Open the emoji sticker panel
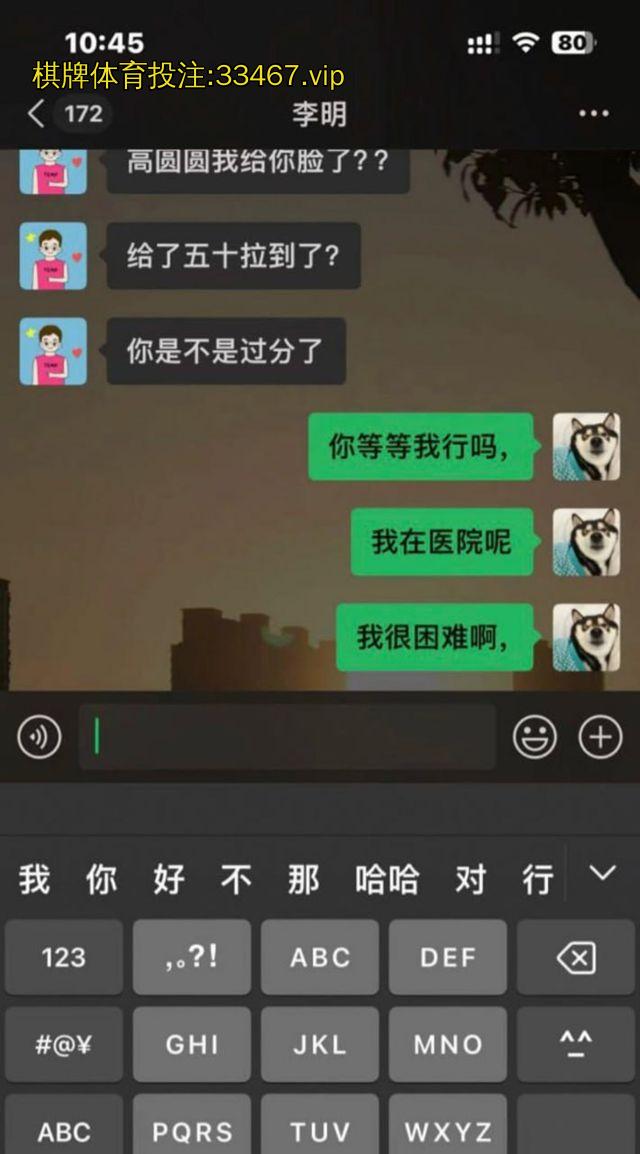Viewport: 640px width, 1154px height. coord(535,738)
